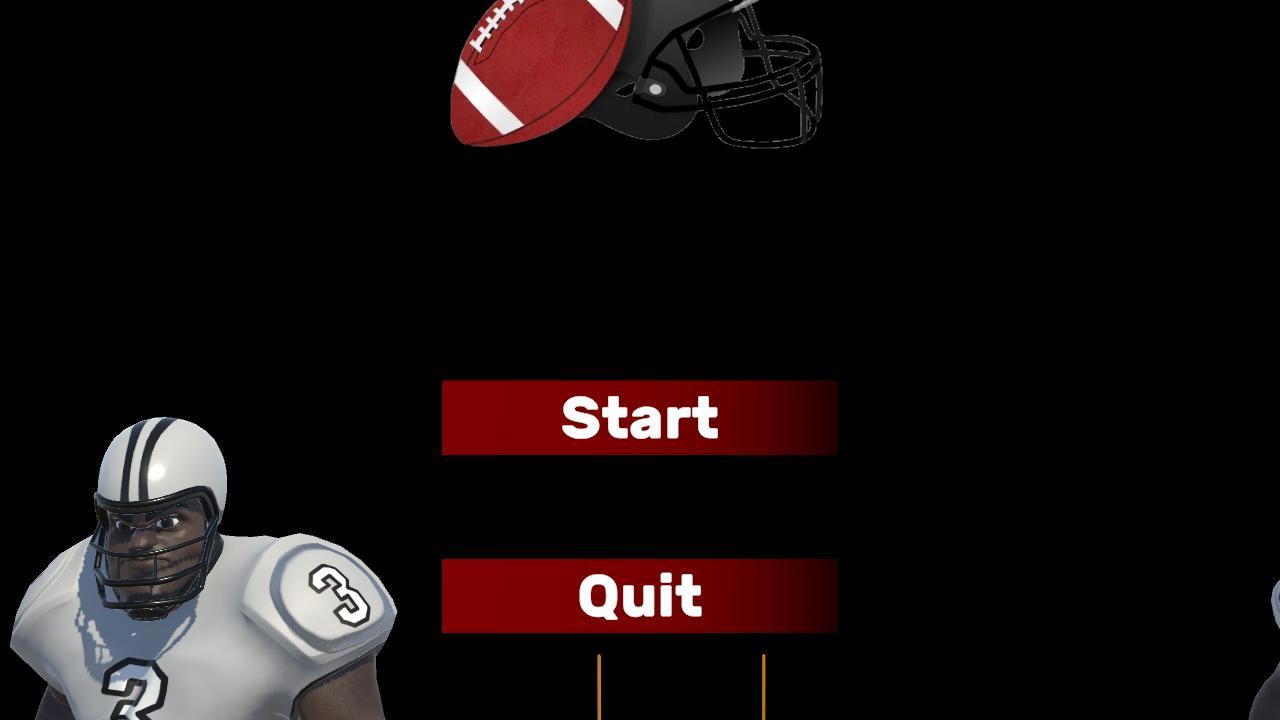Tap the Start button

pyautogui.click(x=639, y=418)
